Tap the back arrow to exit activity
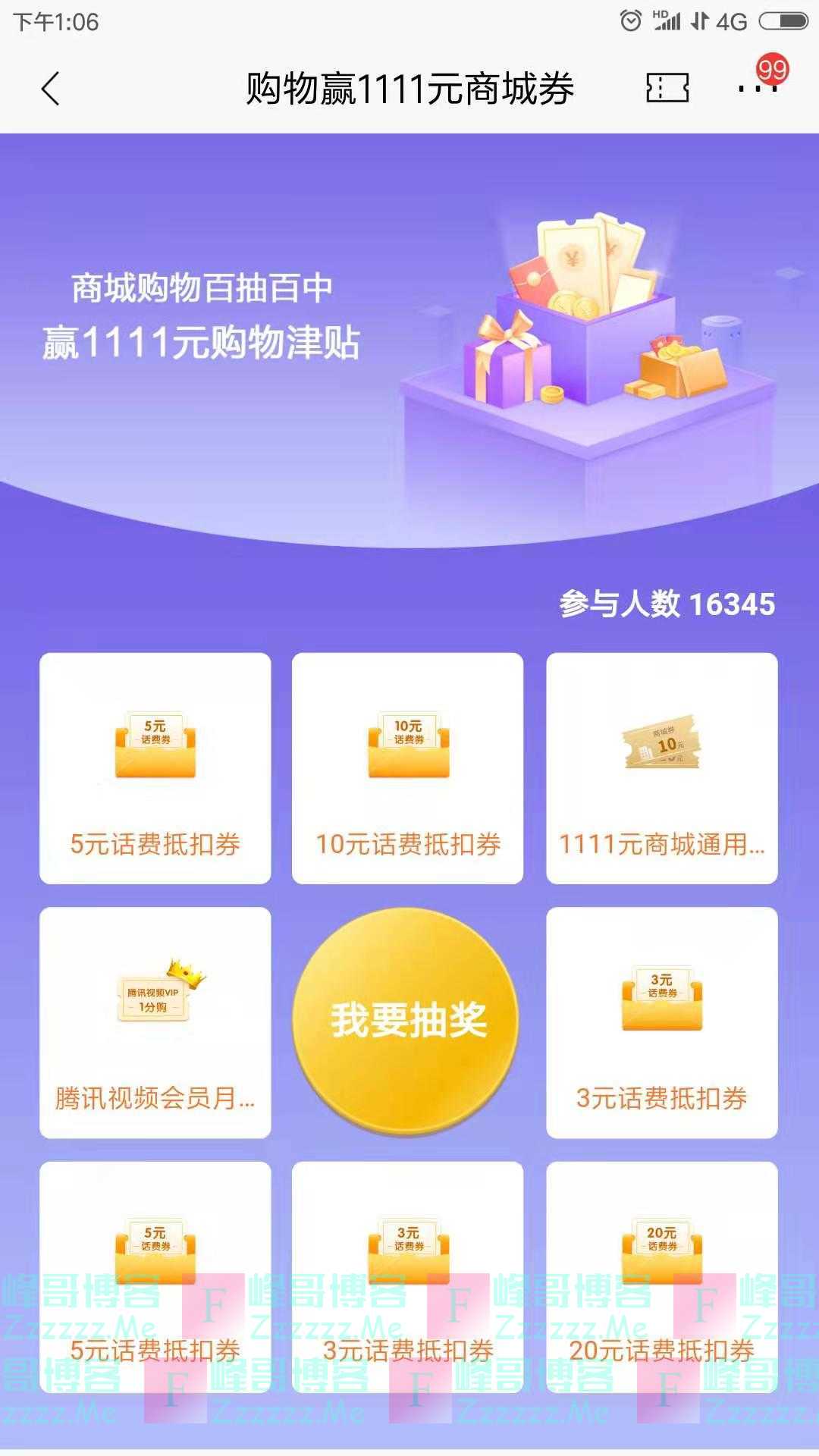 pyautogui.click(x=50, y=87)
